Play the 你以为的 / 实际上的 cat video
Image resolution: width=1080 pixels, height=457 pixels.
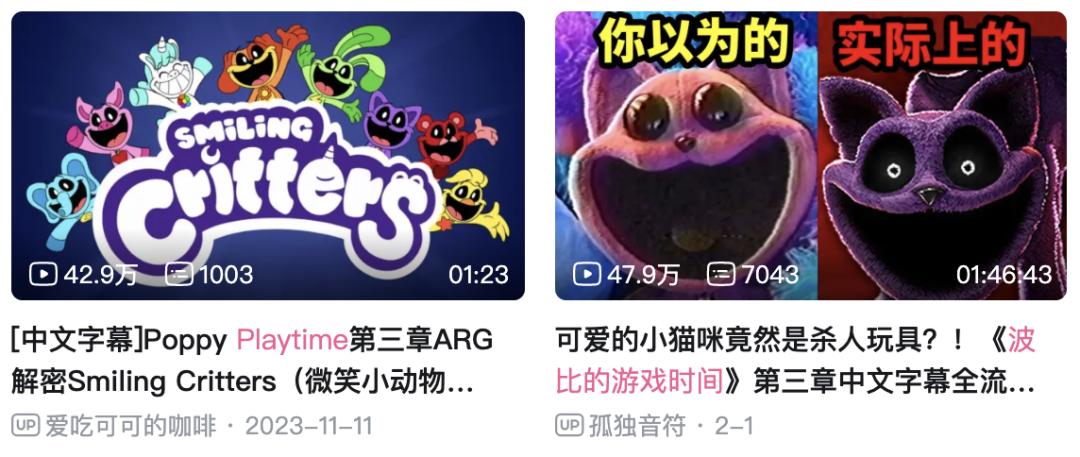(x=811, y=155)
